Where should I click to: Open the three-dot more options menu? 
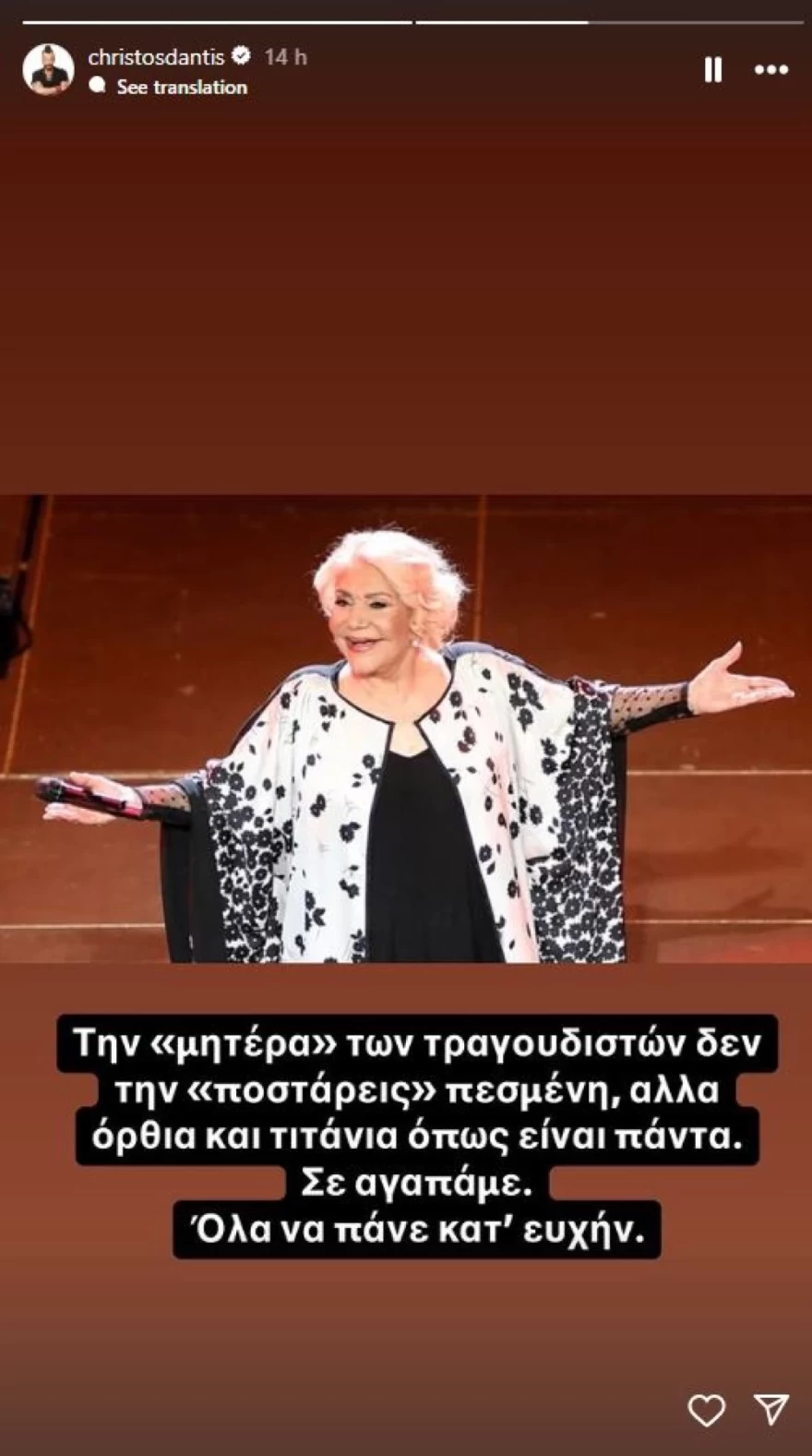coord(771,70)
